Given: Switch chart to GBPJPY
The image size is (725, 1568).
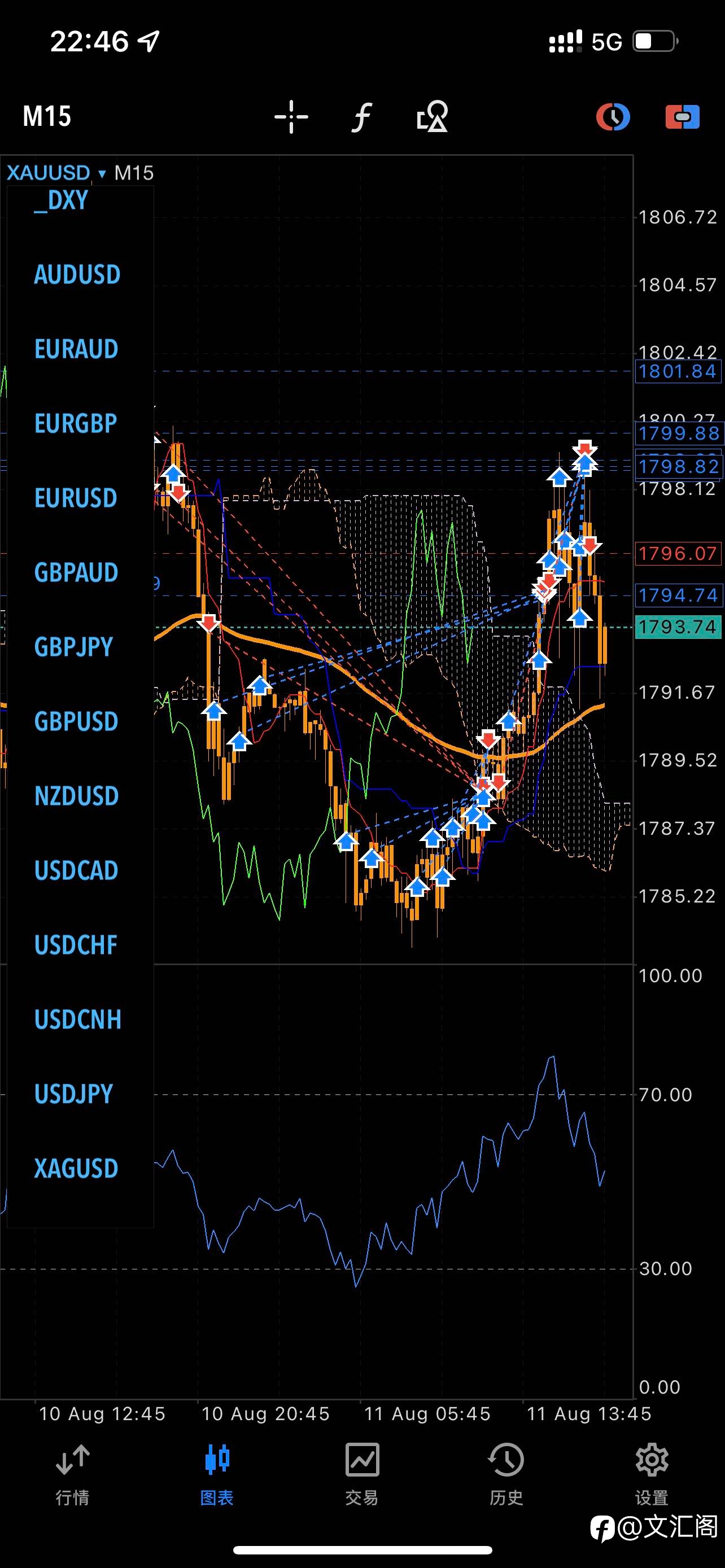Looking at the screenshot, I should [73, 647].
